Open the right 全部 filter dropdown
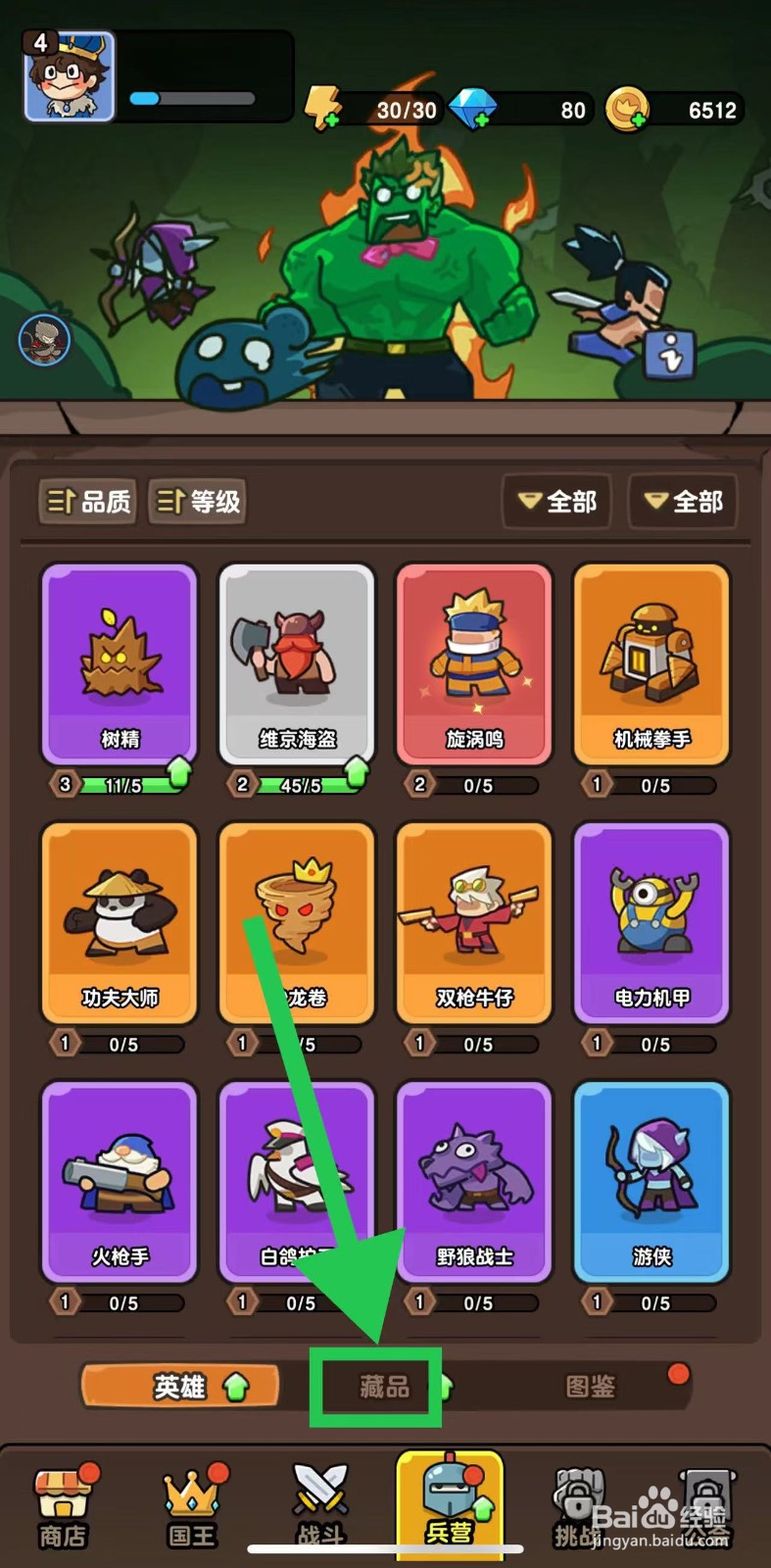 click(684, 502)
